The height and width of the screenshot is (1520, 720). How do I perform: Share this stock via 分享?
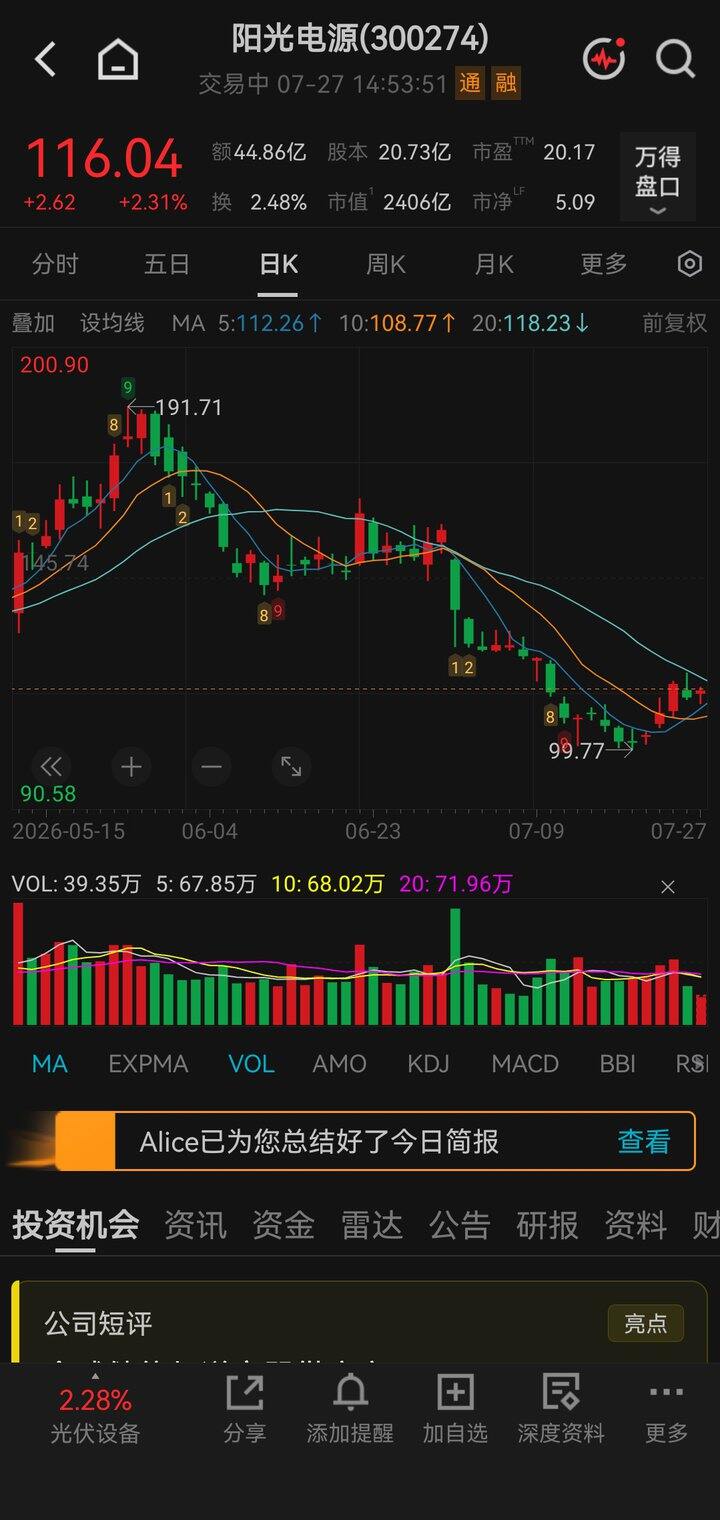coord(245,1409)
